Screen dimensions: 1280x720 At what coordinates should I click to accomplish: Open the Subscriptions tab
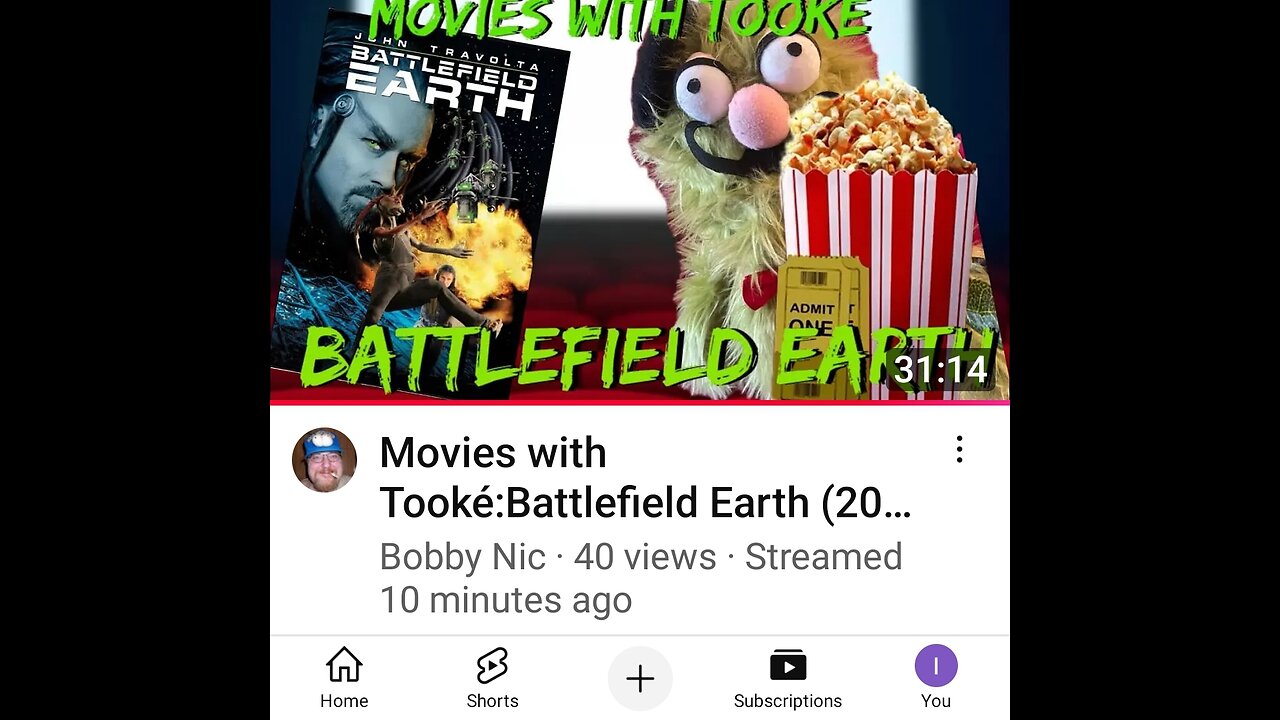coord(788,678)
